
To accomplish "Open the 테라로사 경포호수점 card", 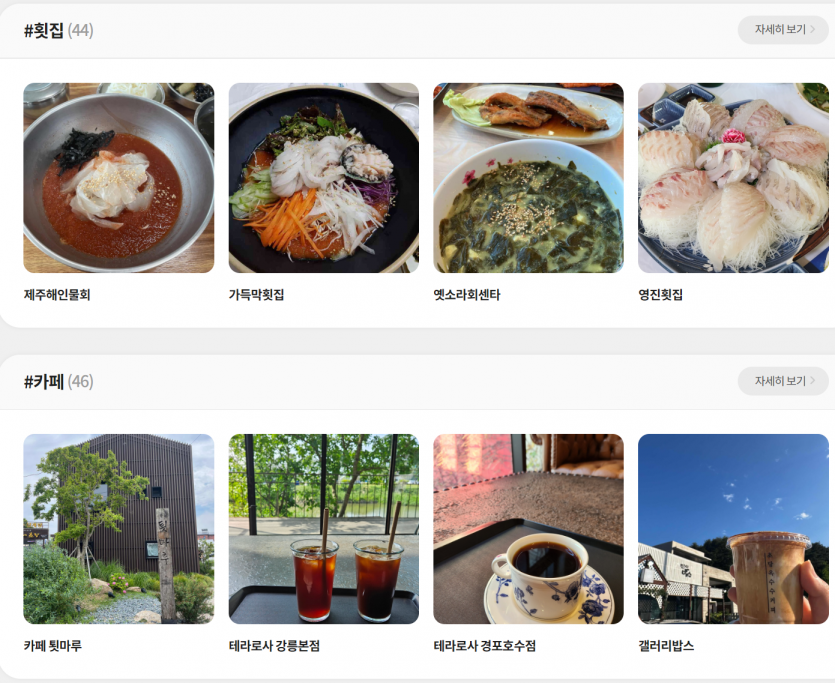I will coord(528,529).
